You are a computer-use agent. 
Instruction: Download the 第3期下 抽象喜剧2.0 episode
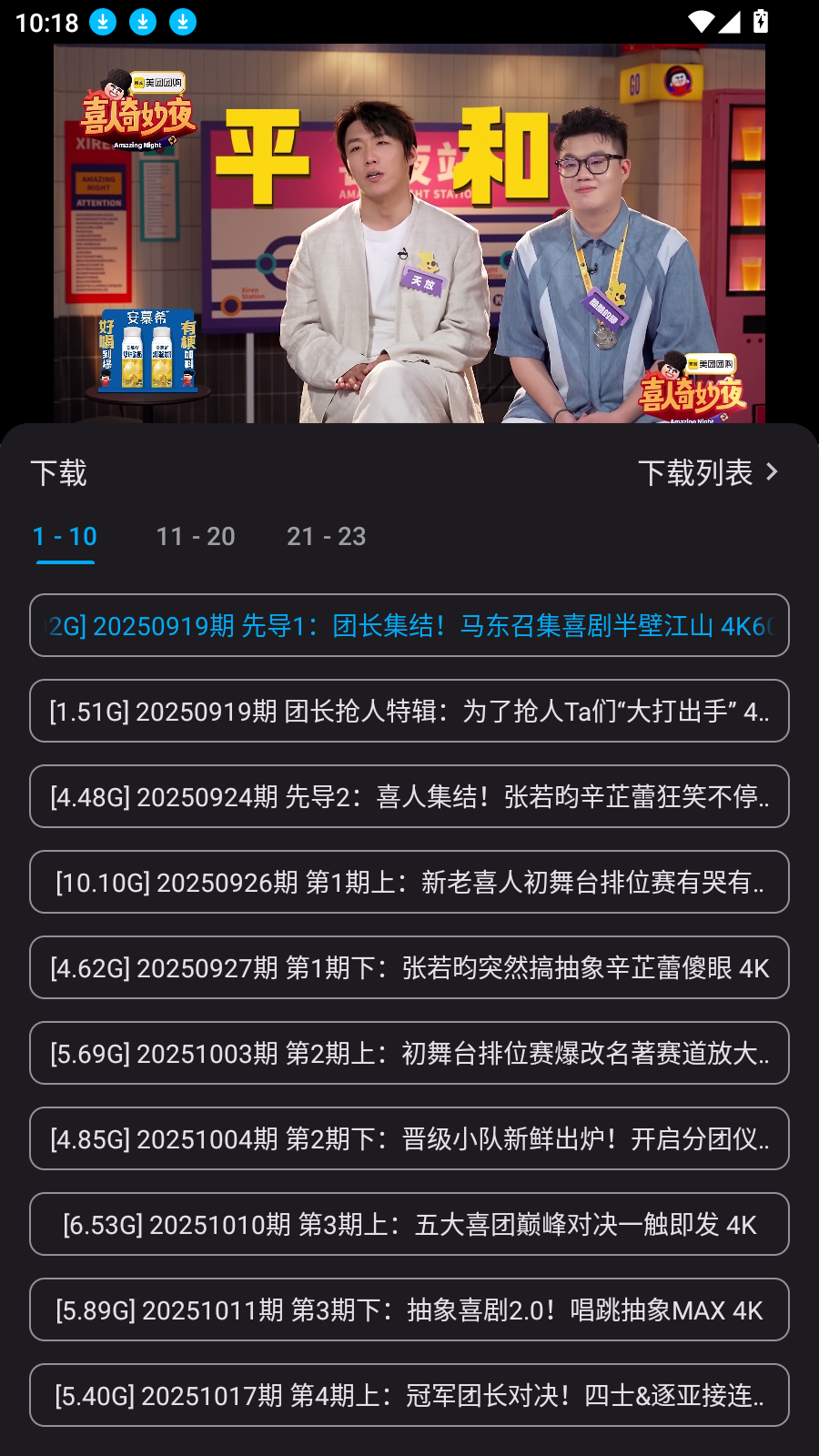pyautogui.click(x=409, y=1309)
